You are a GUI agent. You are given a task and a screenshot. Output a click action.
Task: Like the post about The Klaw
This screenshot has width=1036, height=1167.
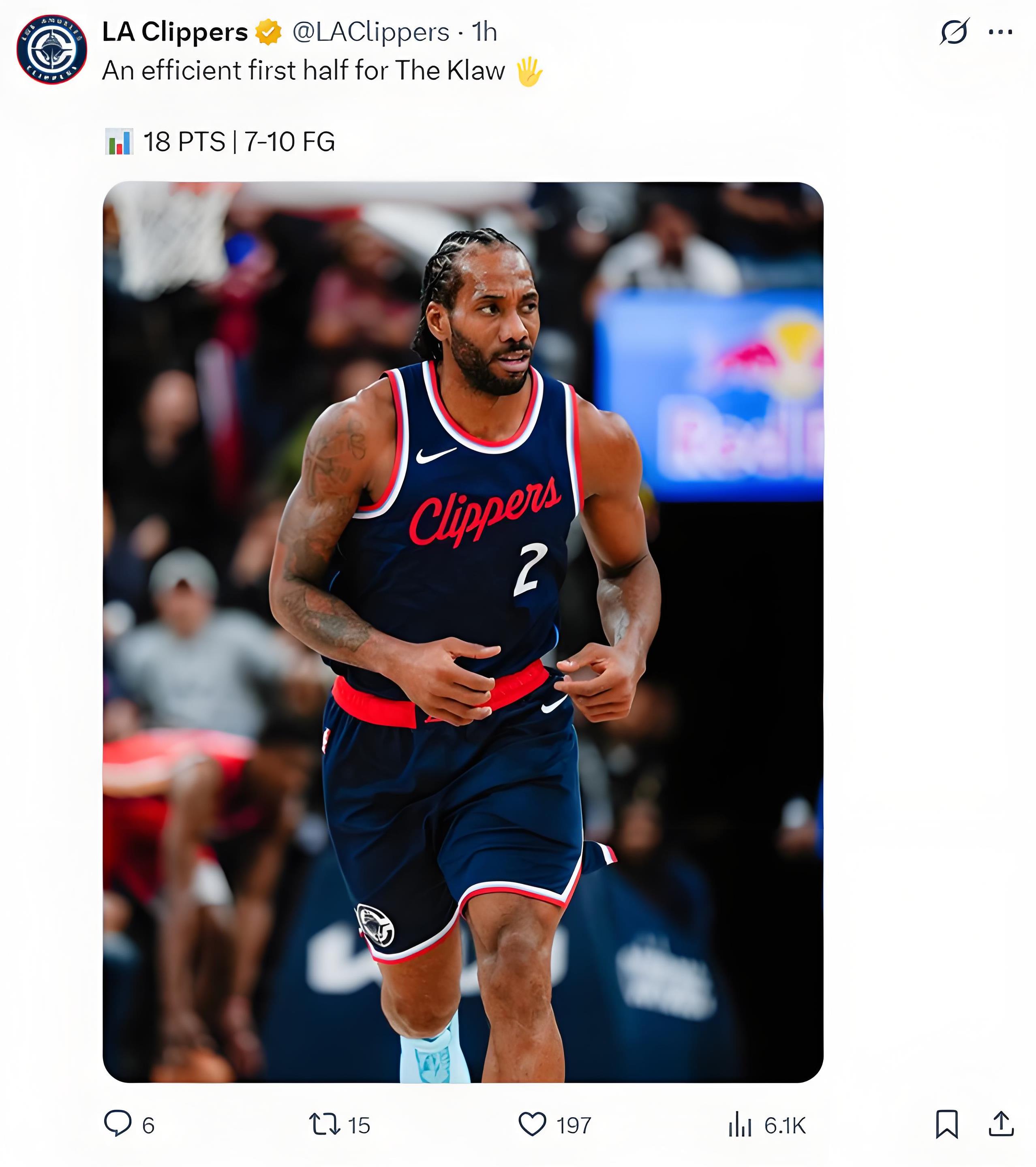point(532,1124)
